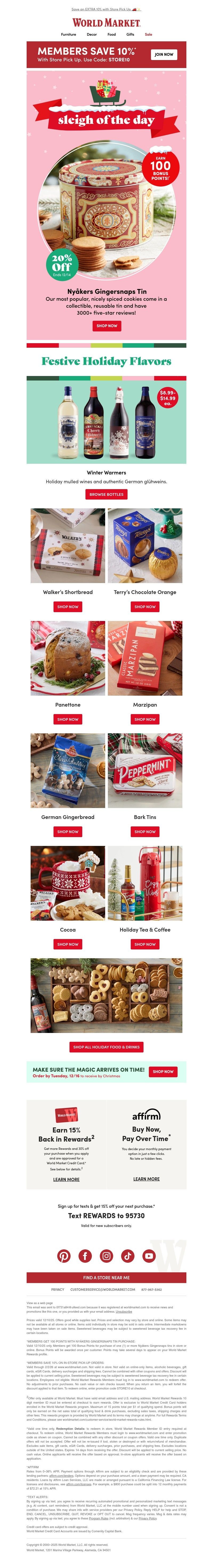This screenshot has height=1568, width=213.
Task: Open the Furniture category link
Action: click(x=69, y=35)
